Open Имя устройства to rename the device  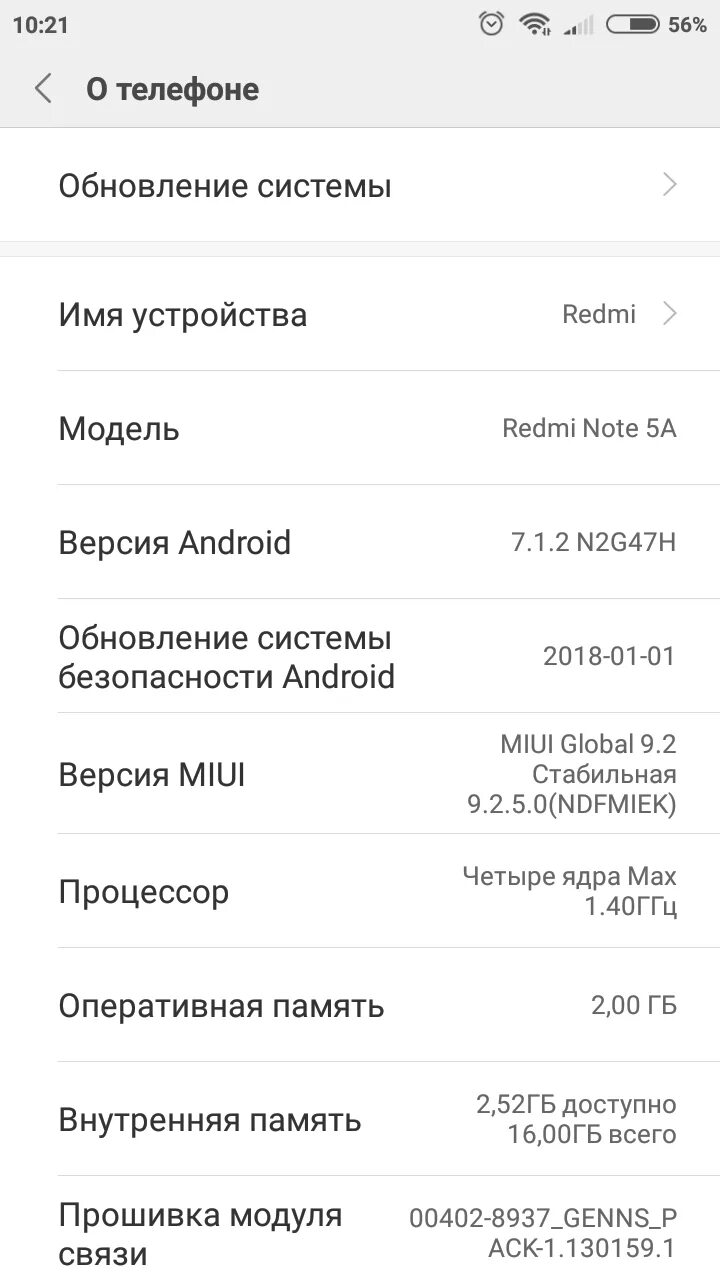[360, 315]
